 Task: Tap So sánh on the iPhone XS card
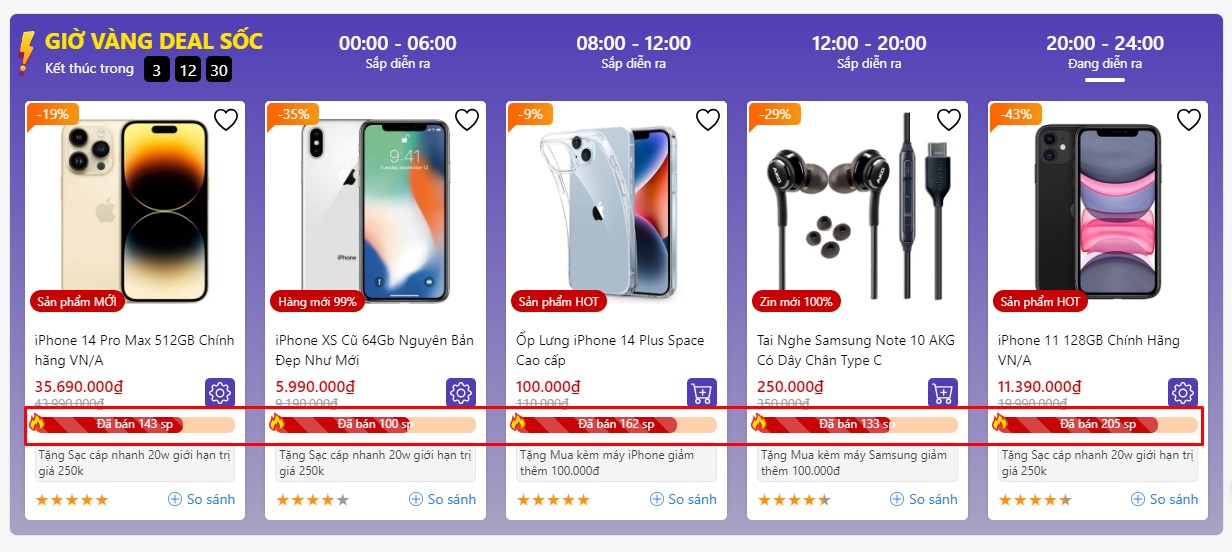pyautogui.click(x=442, y=499)
